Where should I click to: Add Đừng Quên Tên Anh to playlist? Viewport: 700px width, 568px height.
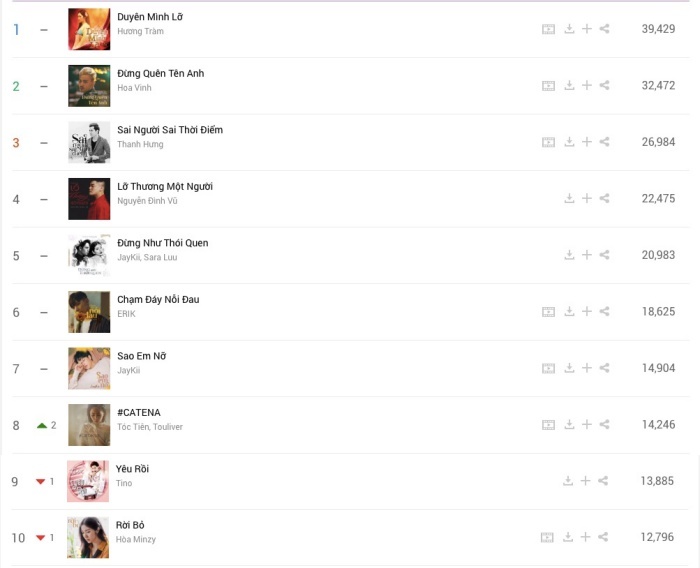tap(587, 86)
